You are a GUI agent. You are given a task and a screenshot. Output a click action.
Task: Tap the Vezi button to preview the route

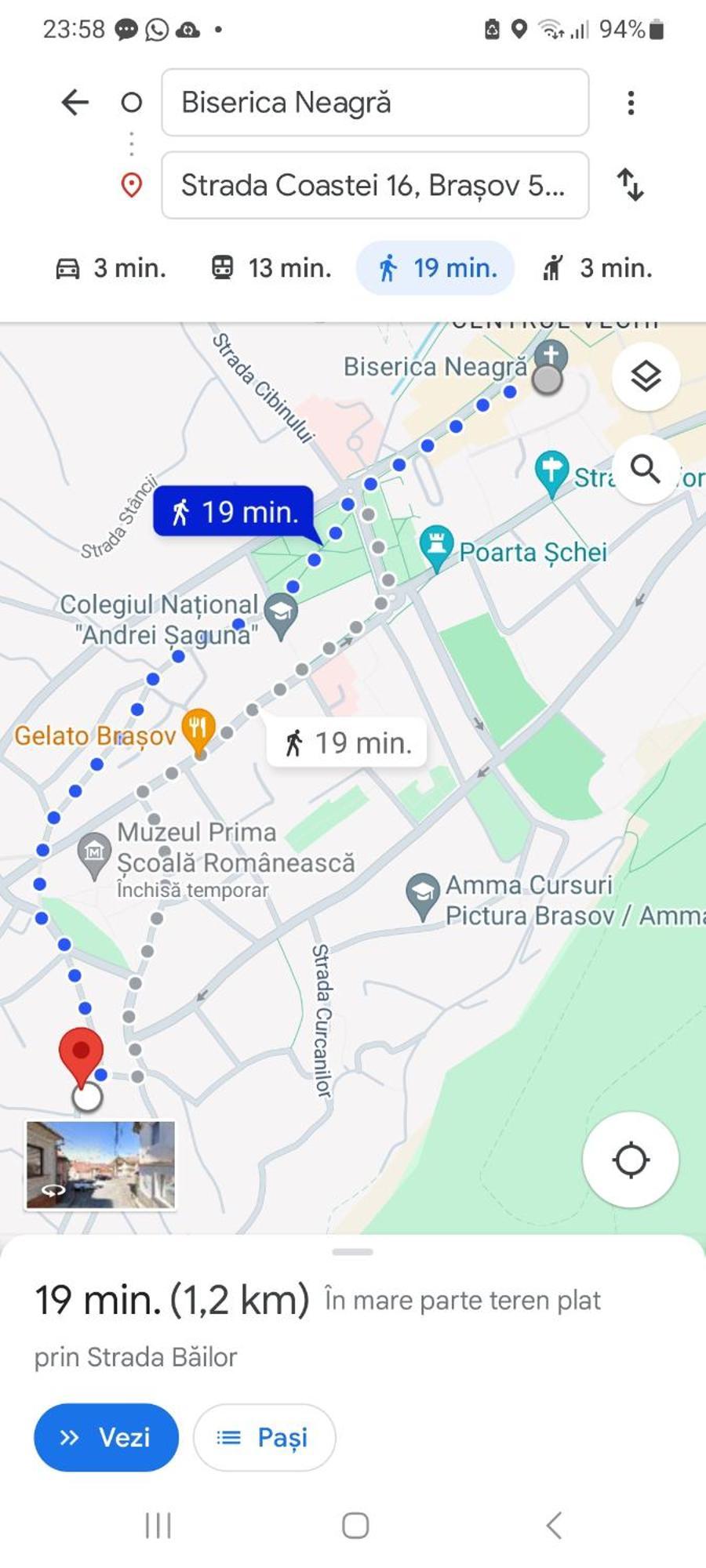(106, 1437)
